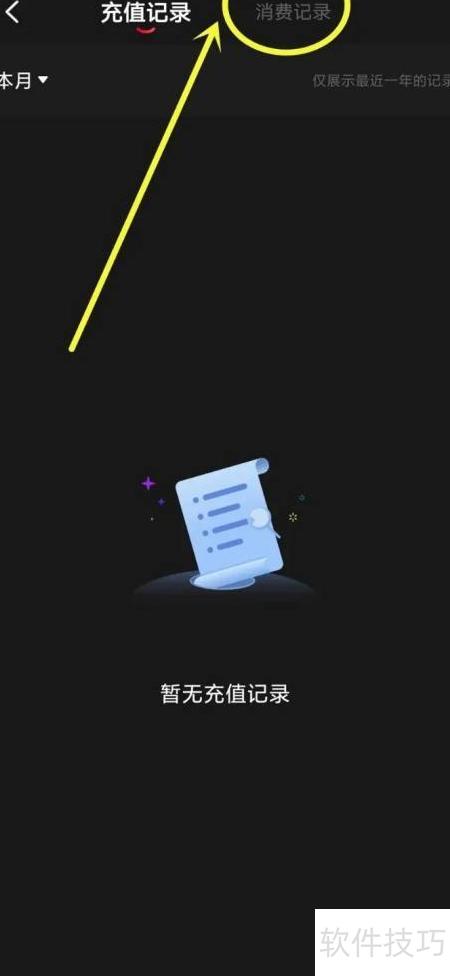Screen dimensions: 450x976
Task: Switch to the 消费记录 tab
Action: pos(293,12)
